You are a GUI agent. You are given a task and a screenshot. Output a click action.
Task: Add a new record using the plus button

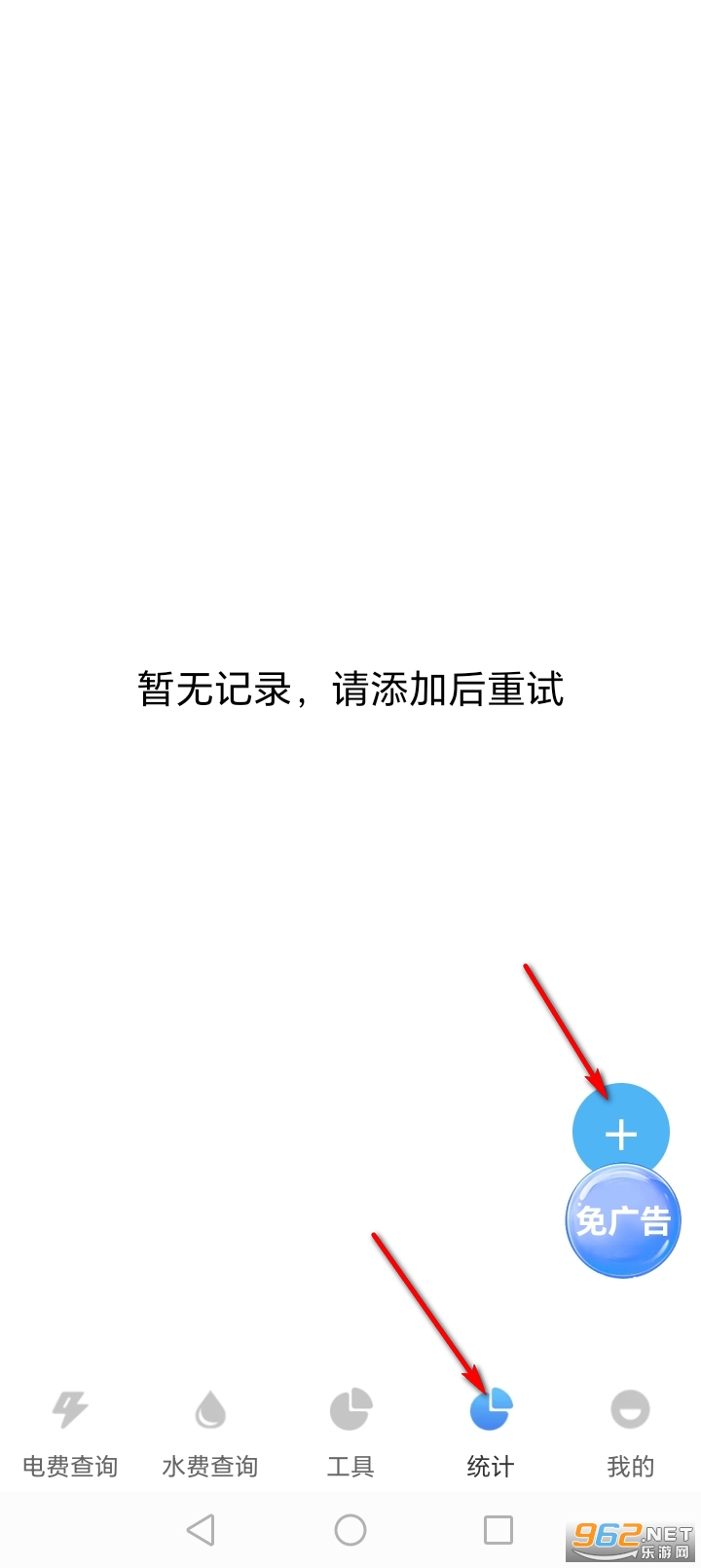(620, 1133)
